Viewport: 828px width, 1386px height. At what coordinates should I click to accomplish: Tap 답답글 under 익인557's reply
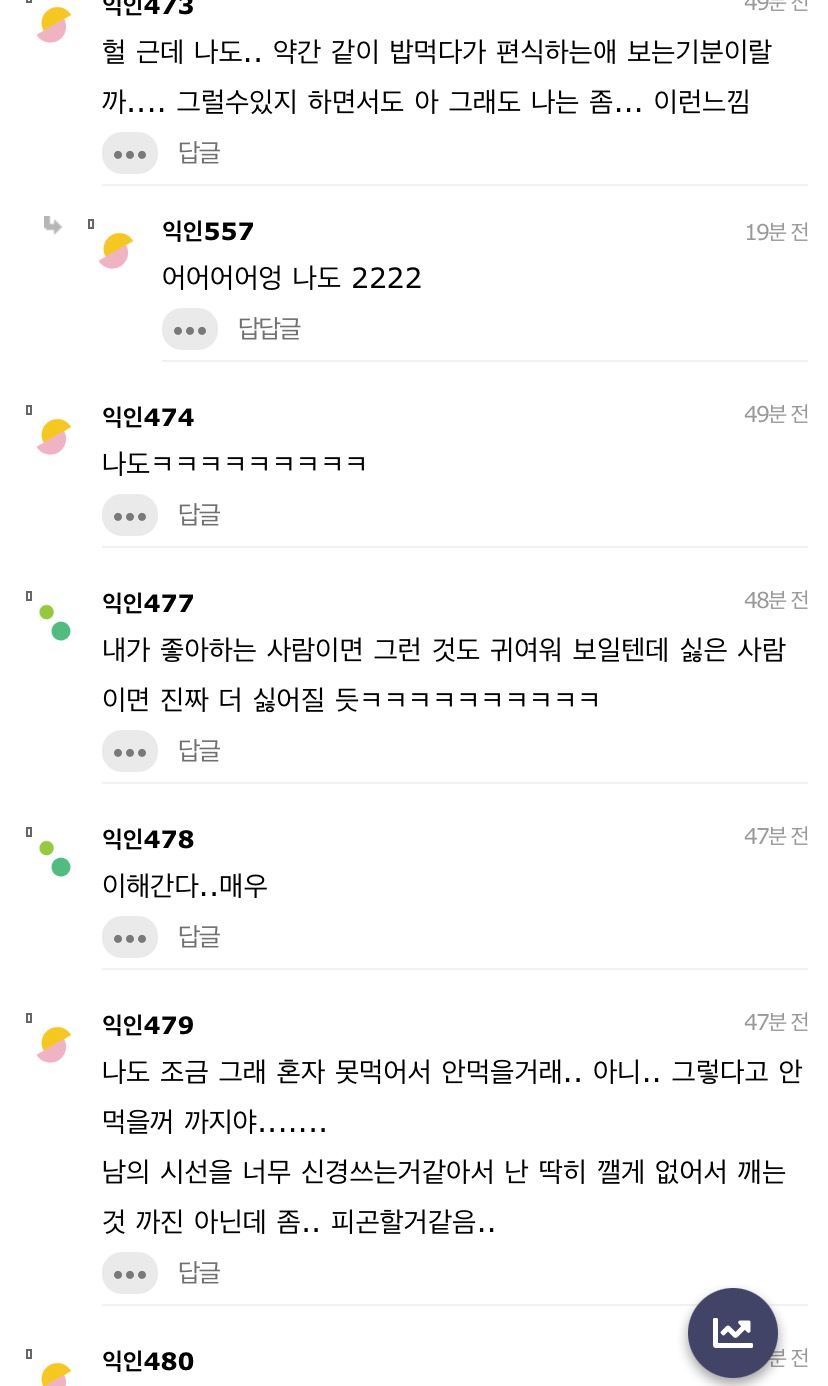[269, 329]
